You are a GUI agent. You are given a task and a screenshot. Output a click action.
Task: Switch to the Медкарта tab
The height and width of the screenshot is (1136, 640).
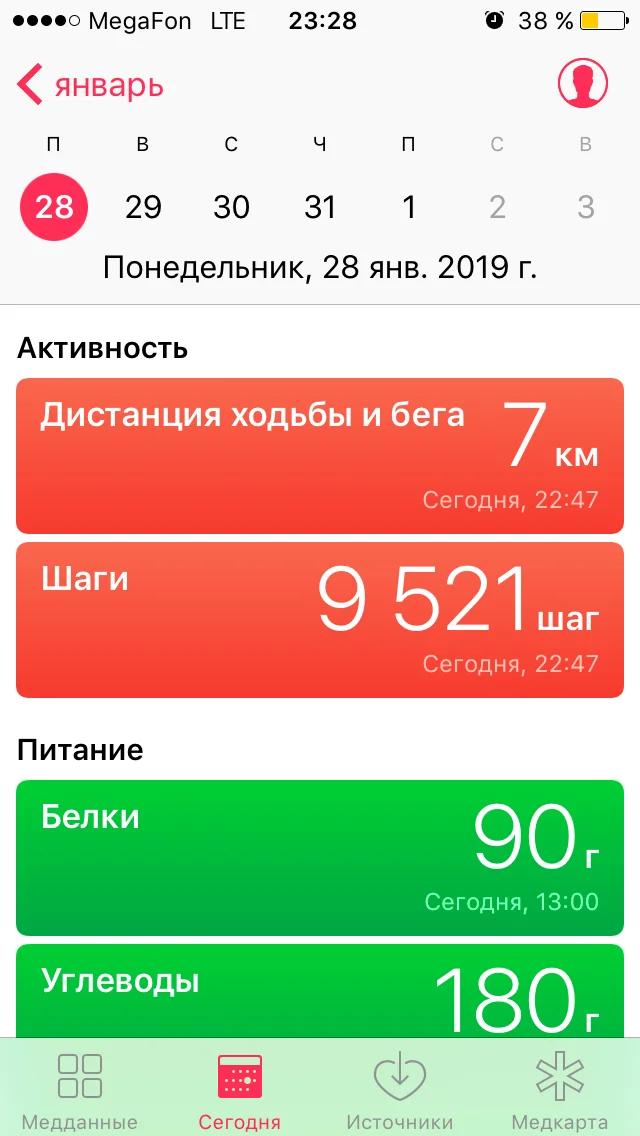pos(559,1088)
